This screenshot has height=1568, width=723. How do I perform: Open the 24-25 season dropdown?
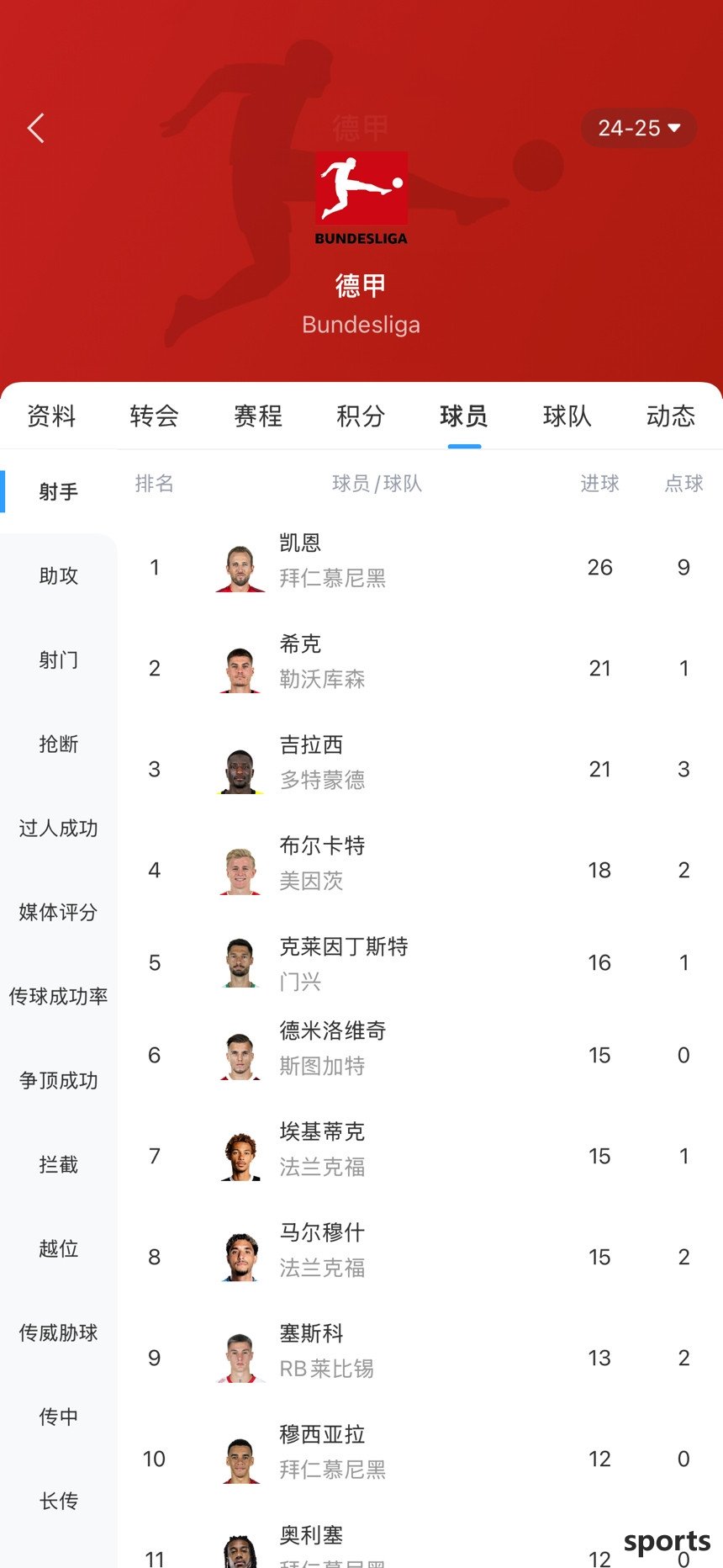point(639,128)
